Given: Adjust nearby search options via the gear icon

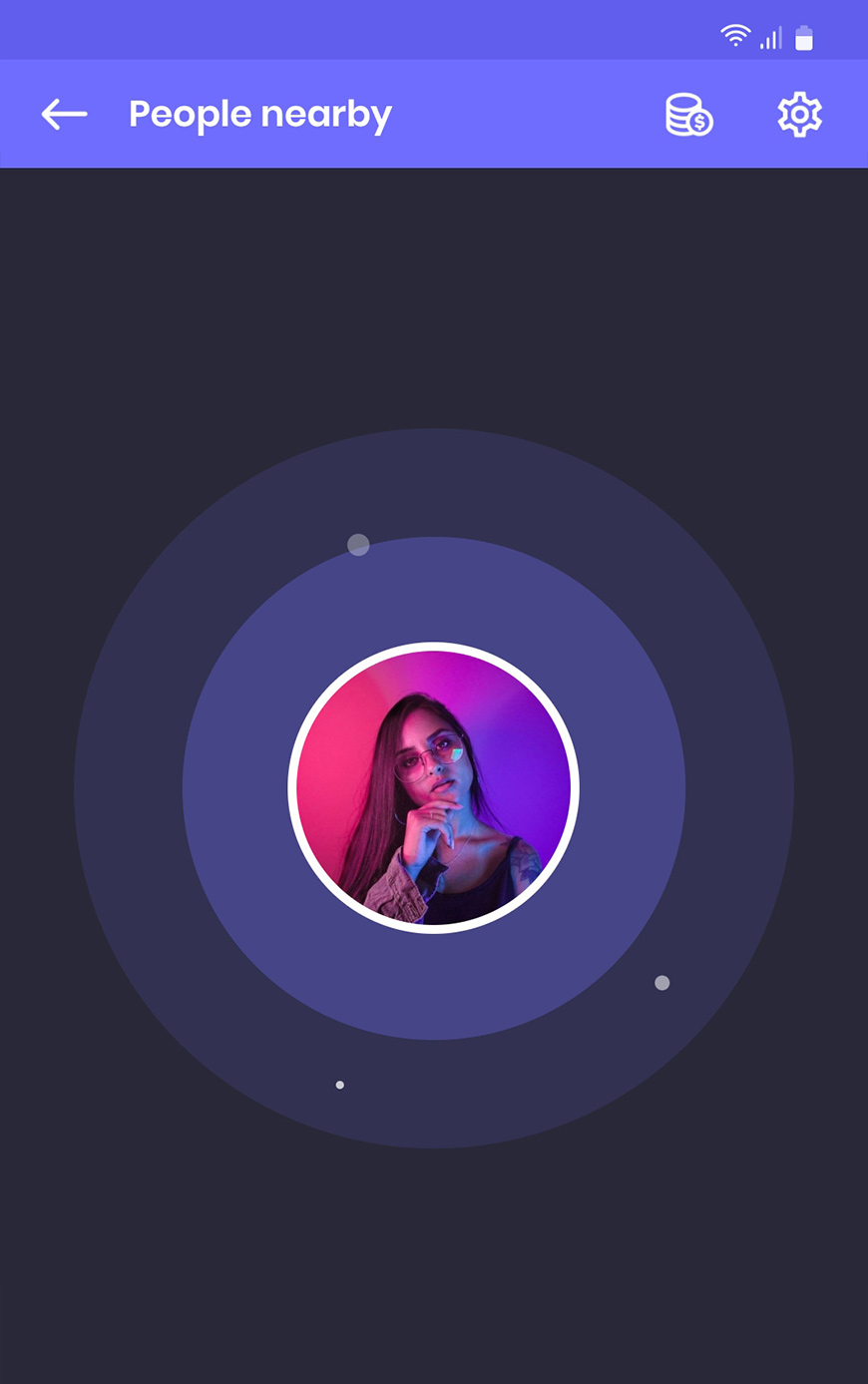Looking at the screenshot, I should (799, 113).
